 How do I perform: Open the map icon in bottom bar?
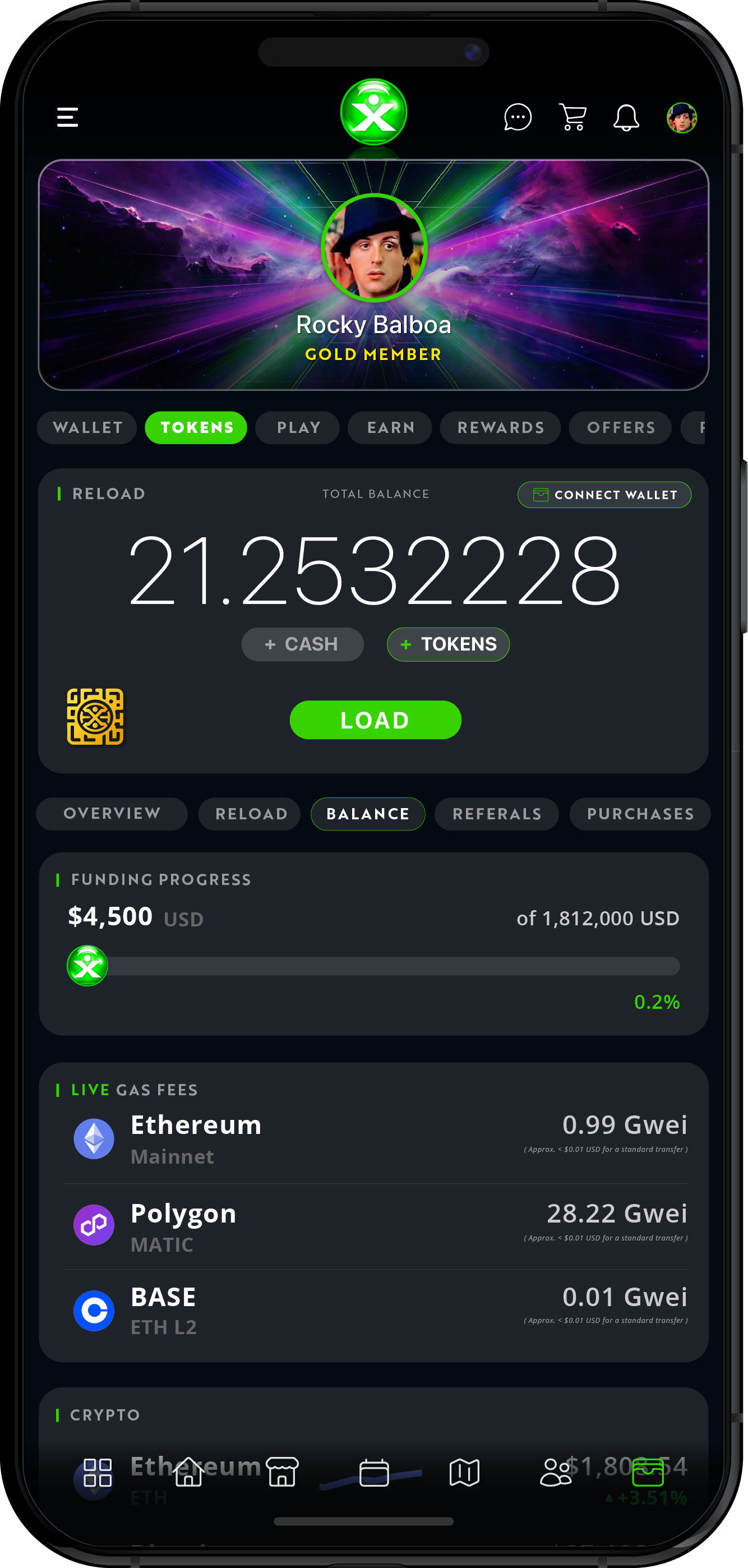coord(464,1473)
